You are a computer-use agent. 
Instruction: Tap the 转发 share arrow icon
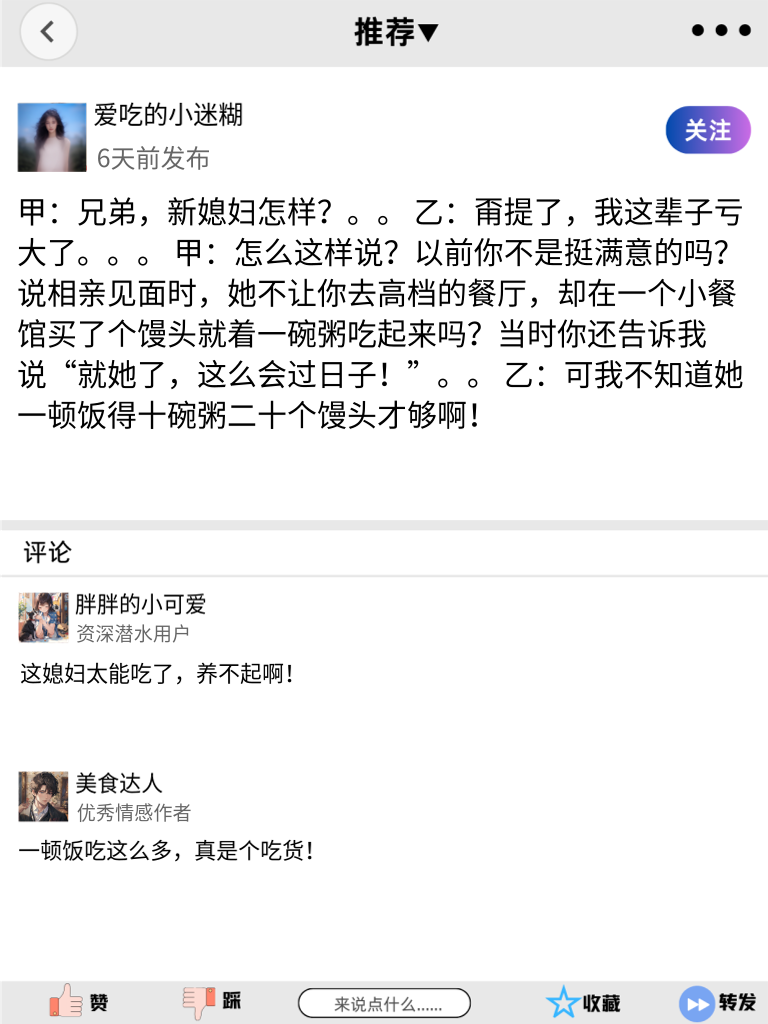tap(695, 1001)
